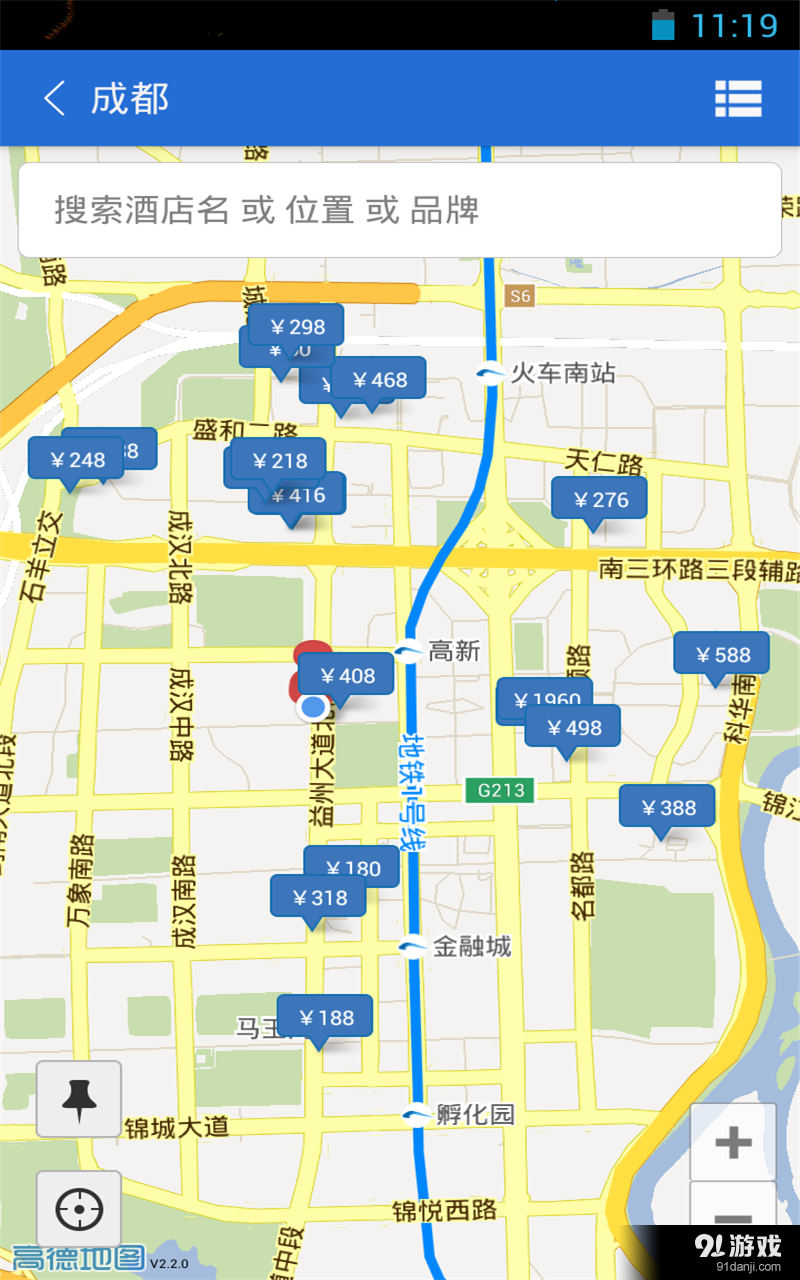Viewport: 800px width, 1280px height.
Task: Select the ¥298 hotel price marker
Action: [x=297, y=325]
